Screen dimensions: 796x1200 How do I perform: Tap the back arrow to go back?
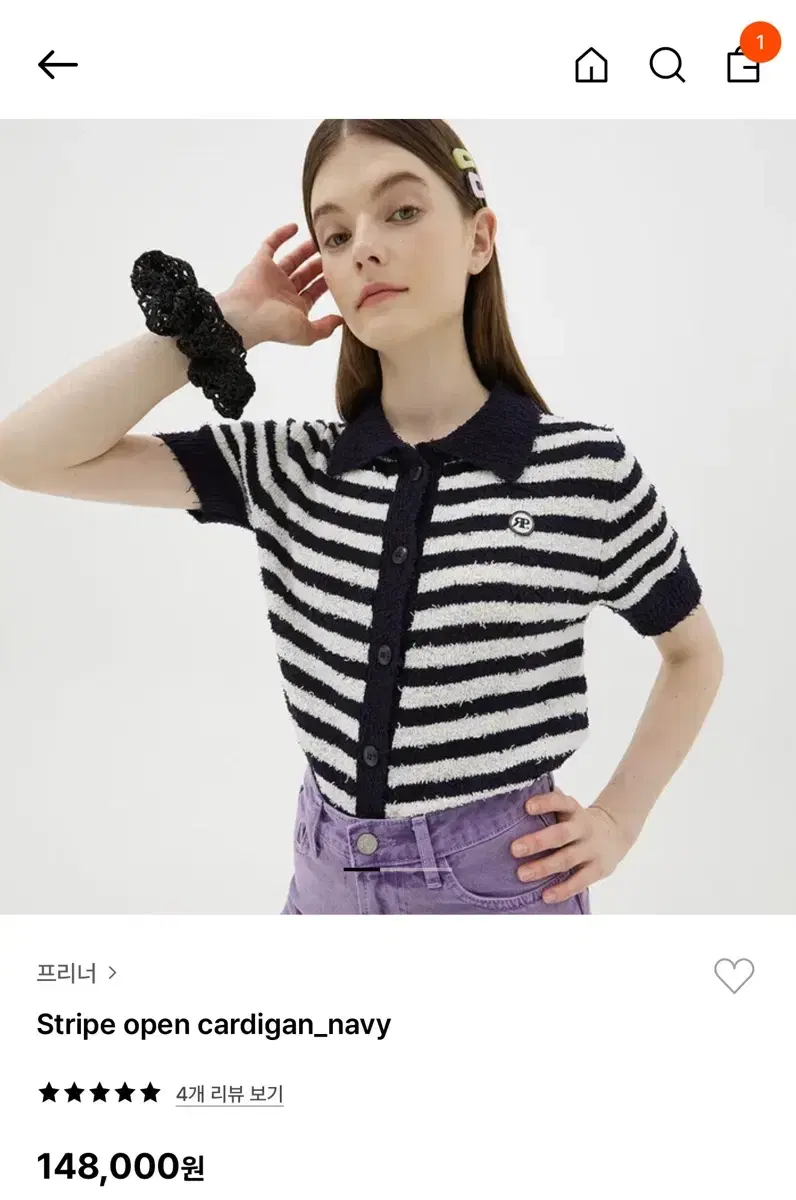pos(57,63)
